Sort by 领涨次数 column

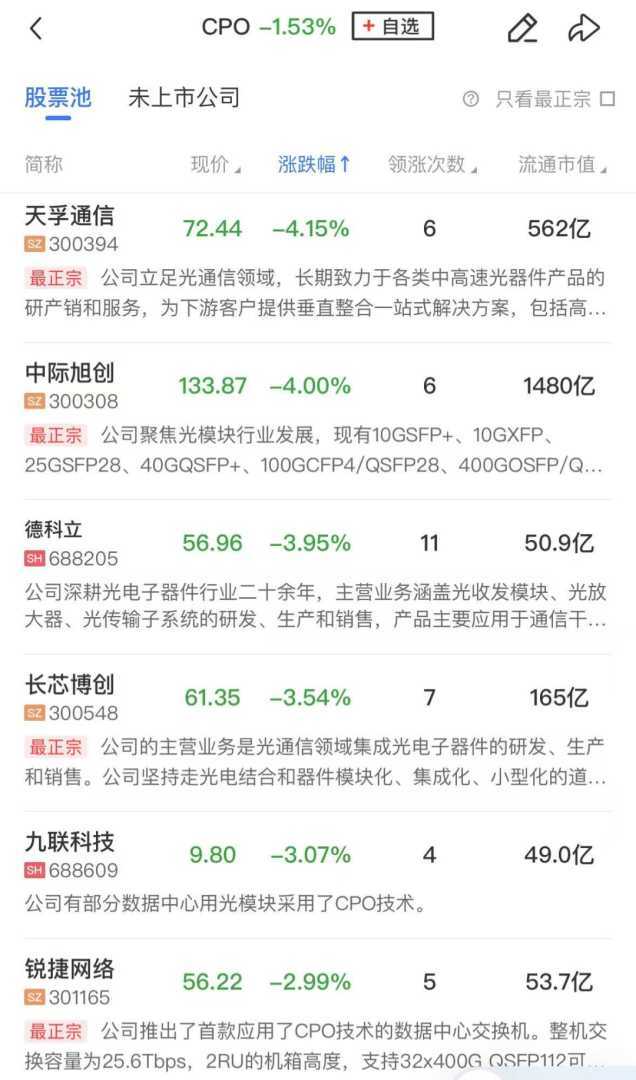[432, 165]
